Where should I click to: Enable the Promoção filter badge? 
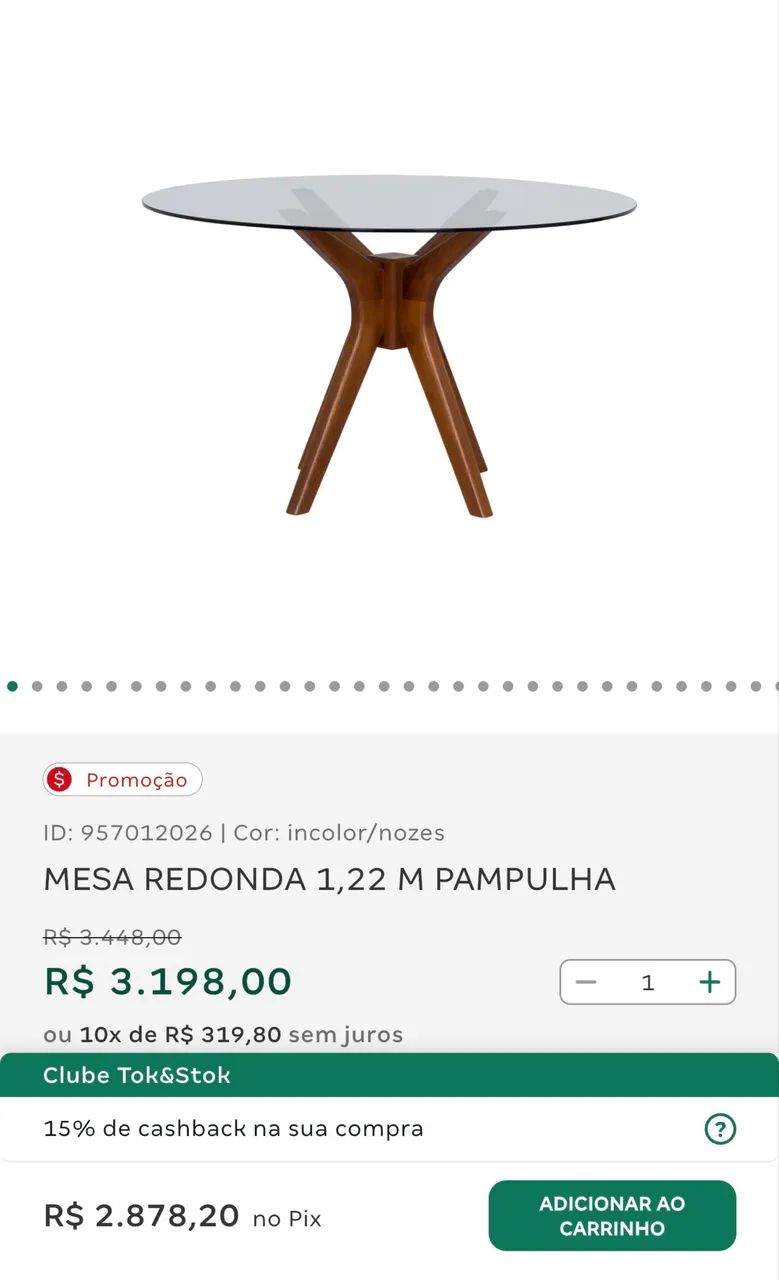pos(122,779)
